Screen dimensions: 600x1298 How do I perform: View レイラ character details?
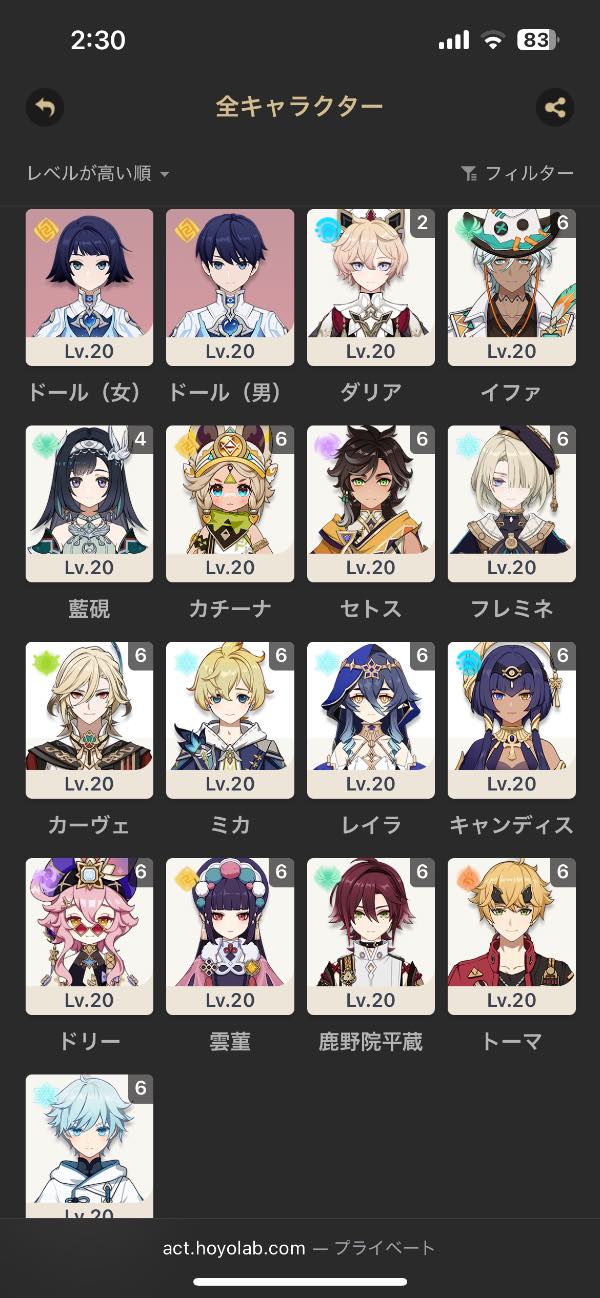pyautogui.click(x=371, y=720)
